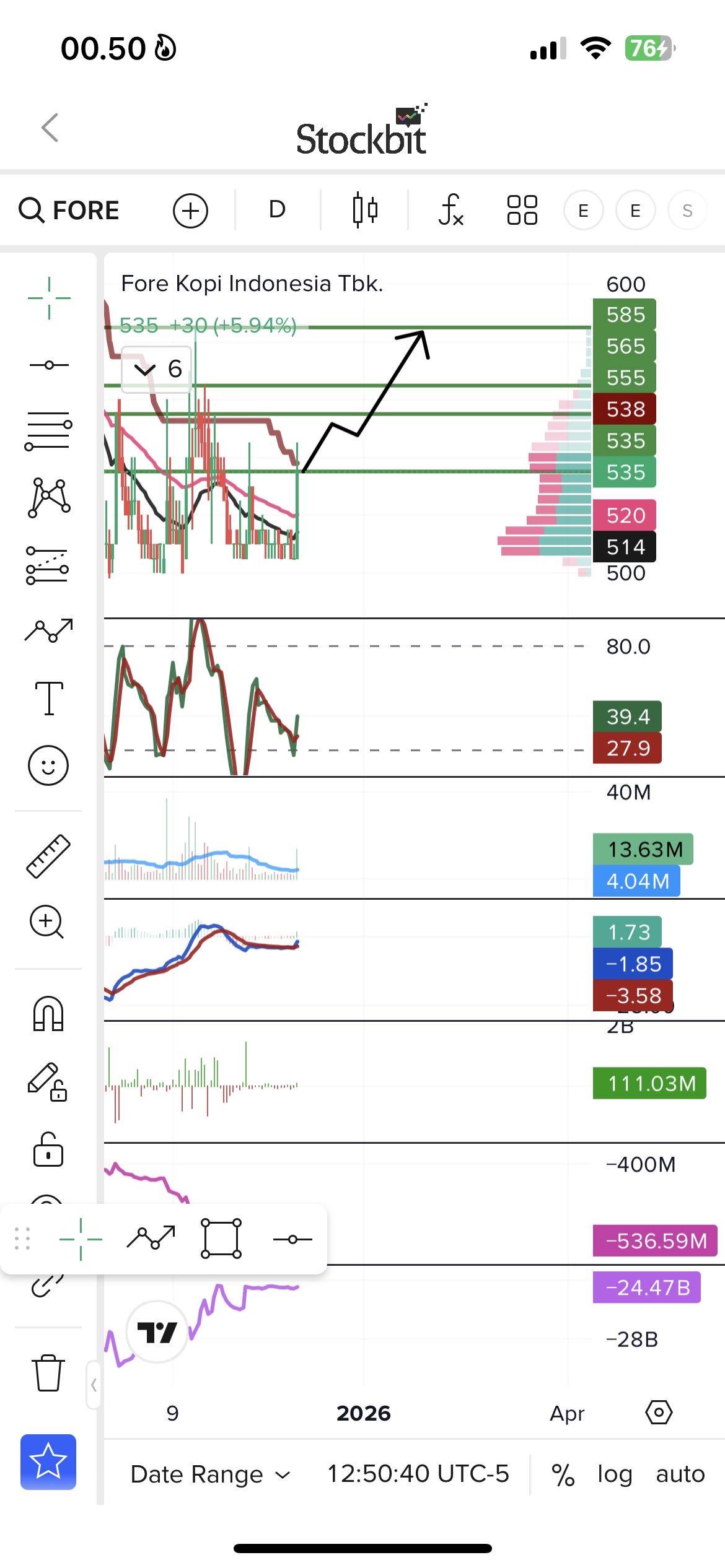725x1568 pixels.
Task: Open the chart layout grid menu
Action: (522, 210)
